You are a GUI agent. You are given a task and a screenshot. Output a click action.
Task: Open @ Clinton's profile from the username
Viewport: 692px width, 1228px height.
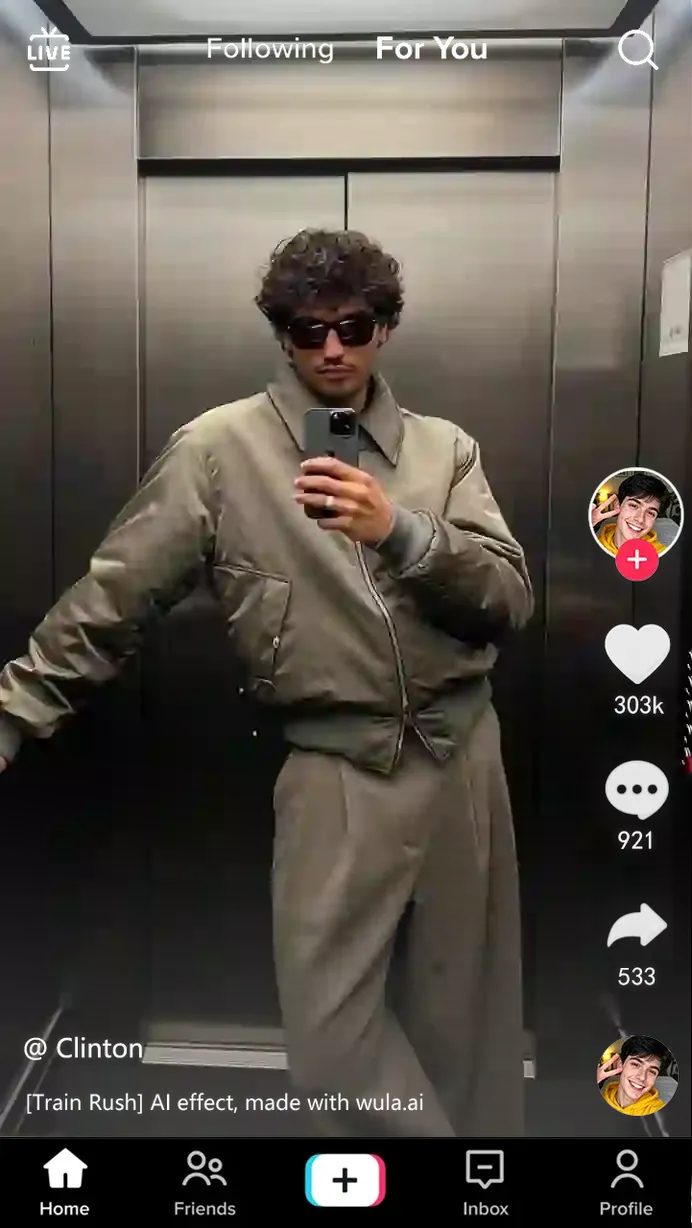[84, 1048]
